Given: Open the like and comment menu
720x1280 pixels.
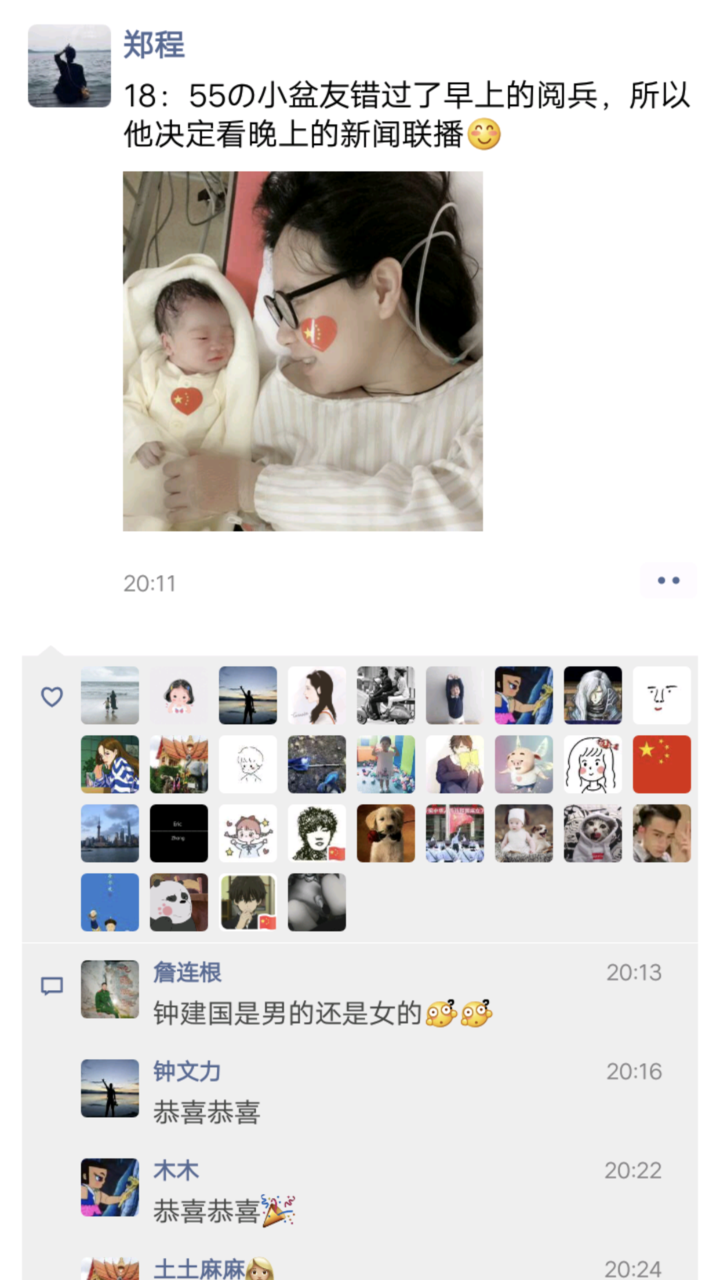Looking at the screenshot, I should 668,581.
